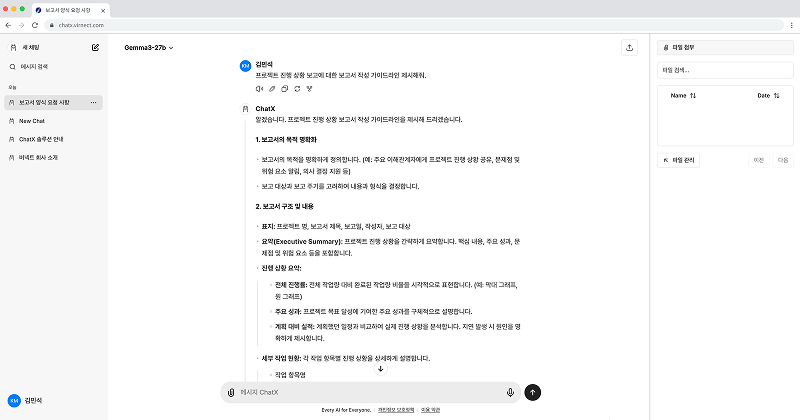The image size is (800, 420).
Task: Play the user message aloud
Action: 259,89
